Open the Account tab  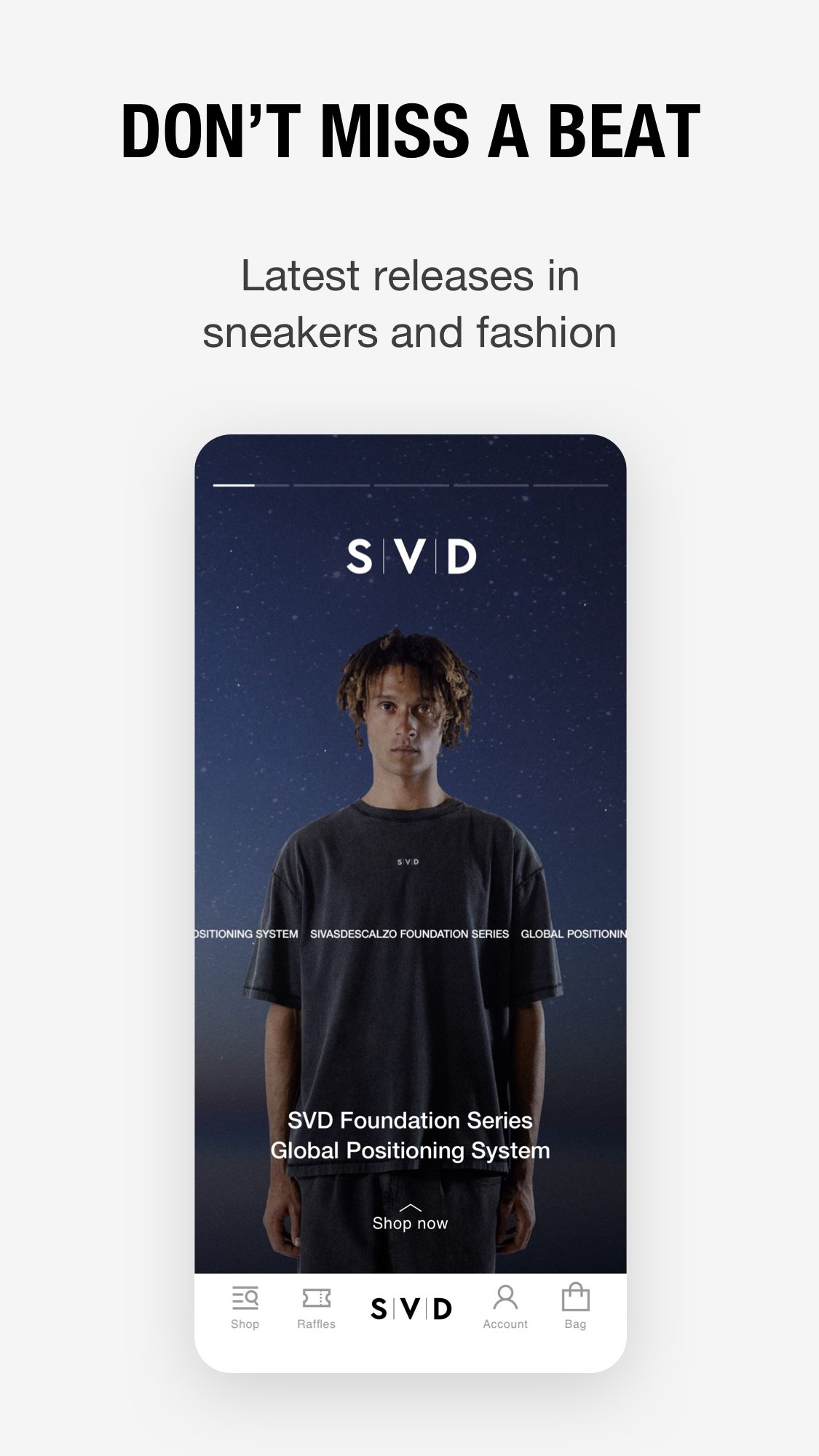506,1324
